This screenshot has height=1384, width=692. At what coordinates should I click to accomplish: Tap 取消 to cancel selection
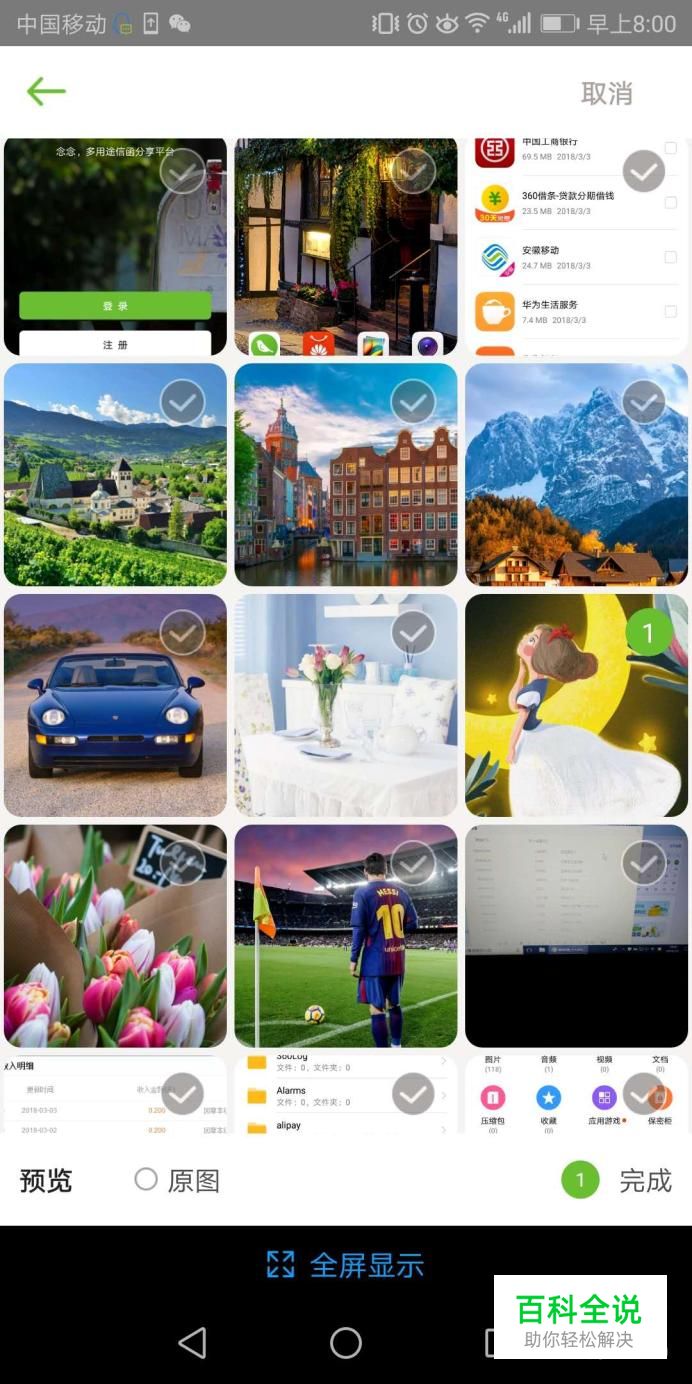click(607, 93)
